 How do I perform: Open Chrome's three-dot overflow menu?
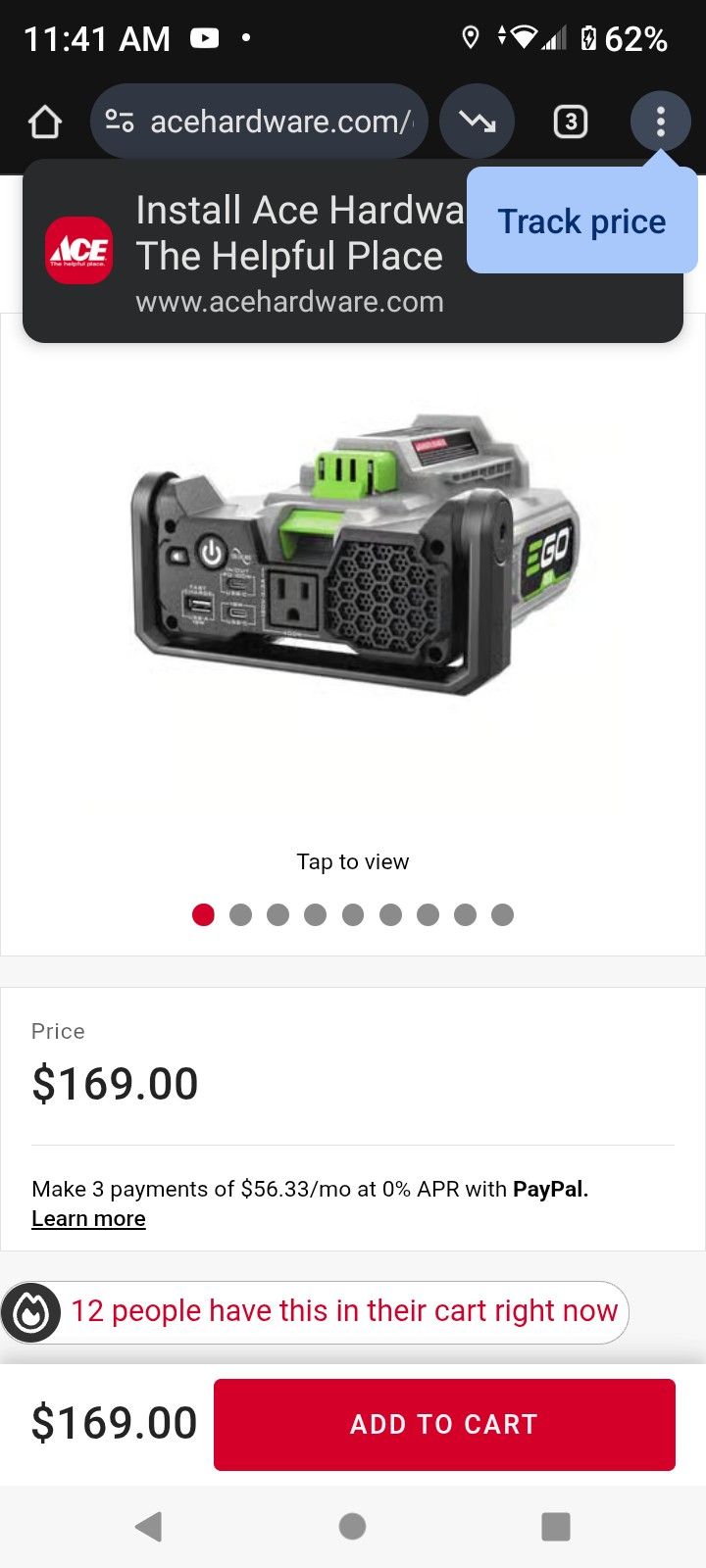click(660, 122)
